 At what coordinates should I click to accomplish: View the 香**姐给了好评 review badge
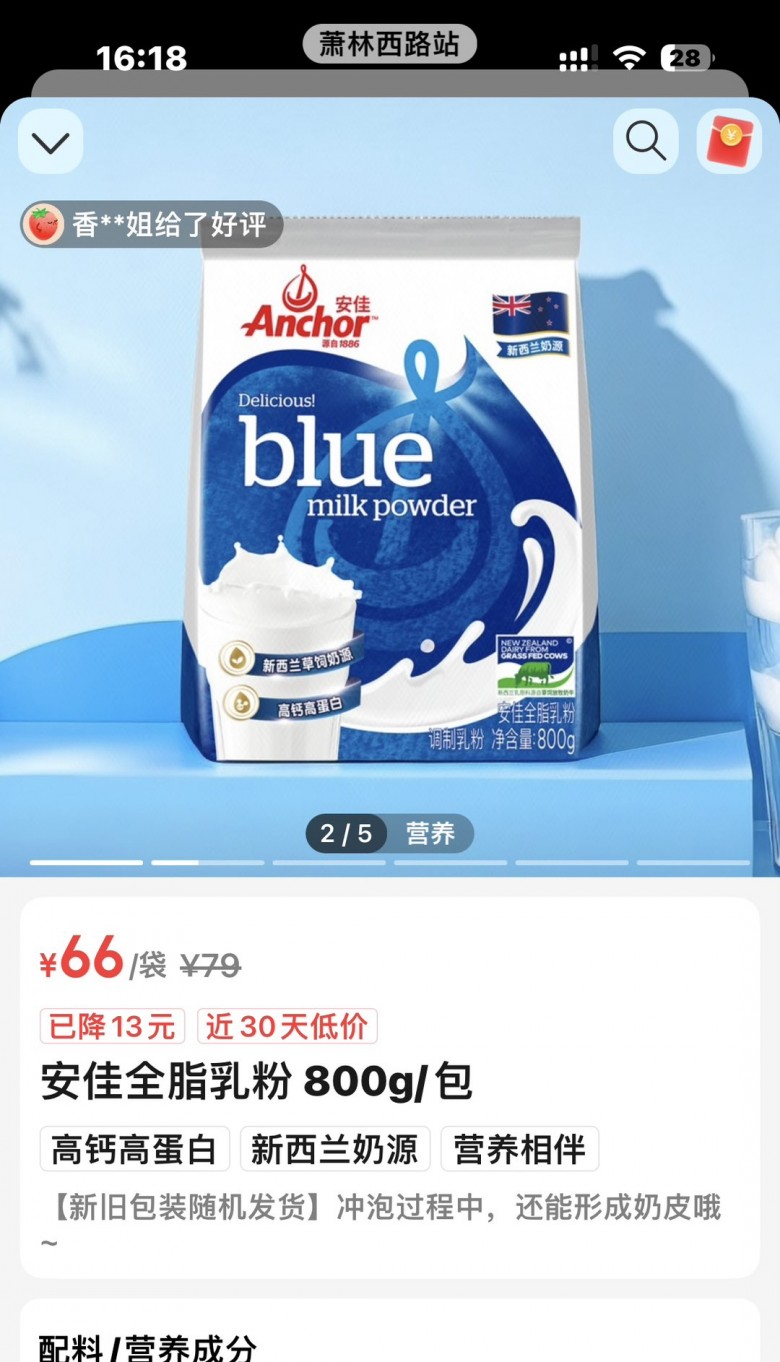tap(152, 225)
